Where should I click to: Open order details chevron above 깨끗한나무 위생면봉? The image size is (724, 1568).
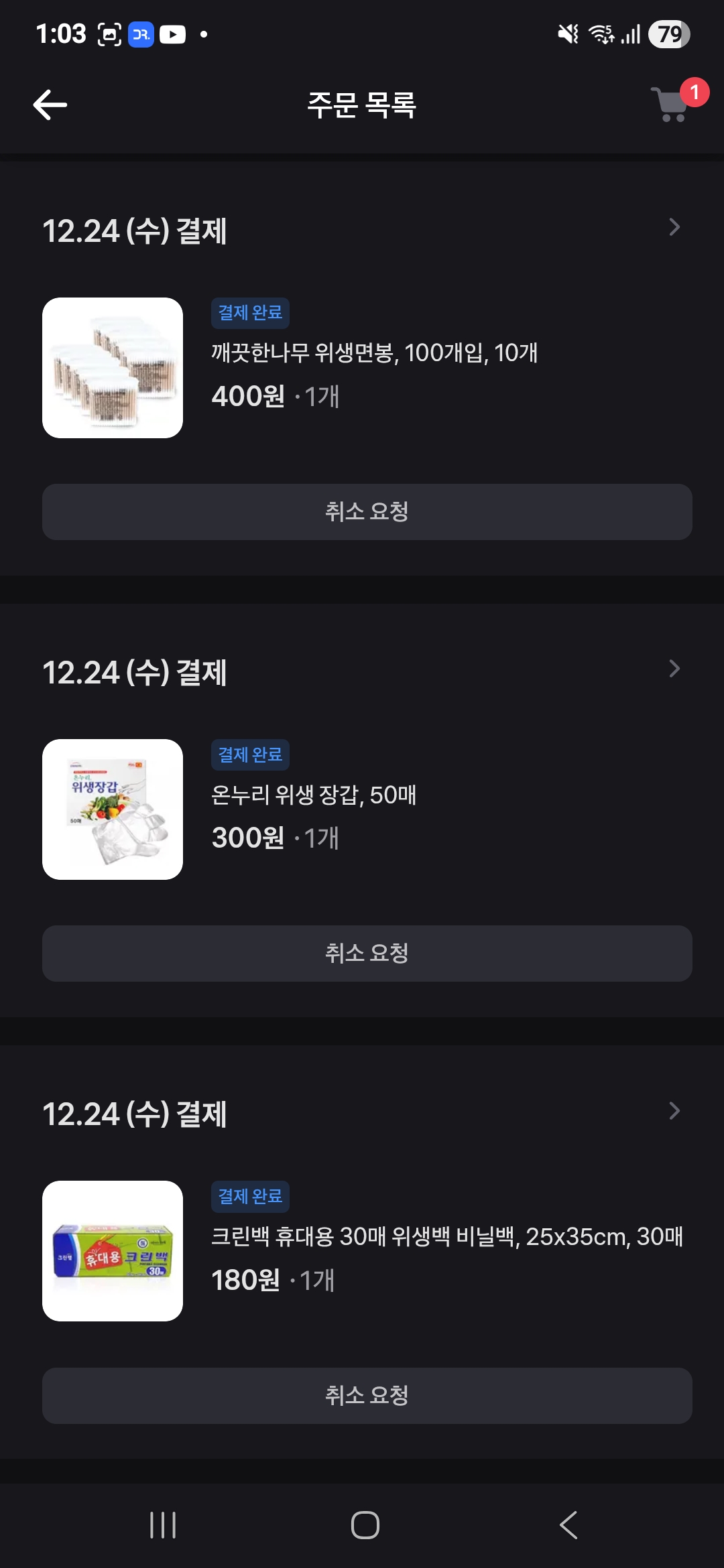tap(674, 228)
